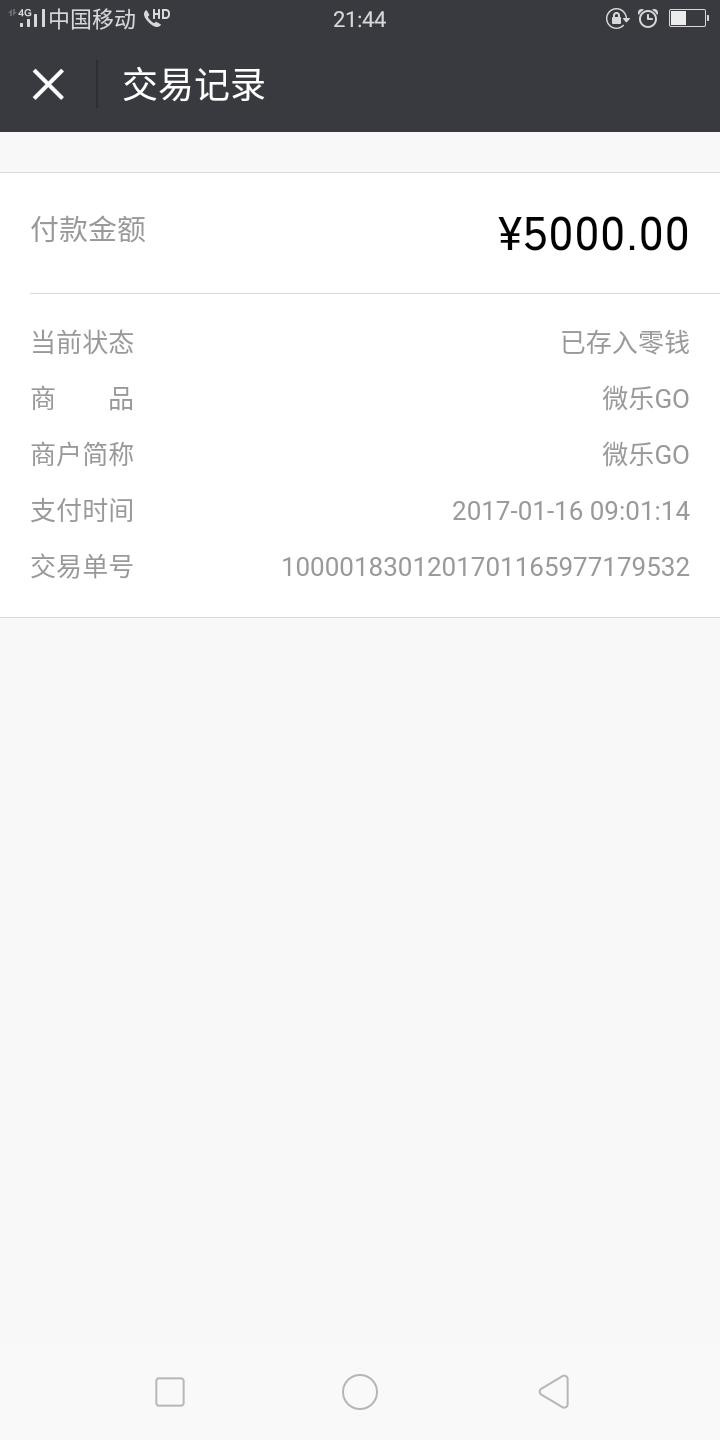This screenshot has width=720, height=1440.
Task: Tap the recent apps square button
Action: tap(170, 1391)
